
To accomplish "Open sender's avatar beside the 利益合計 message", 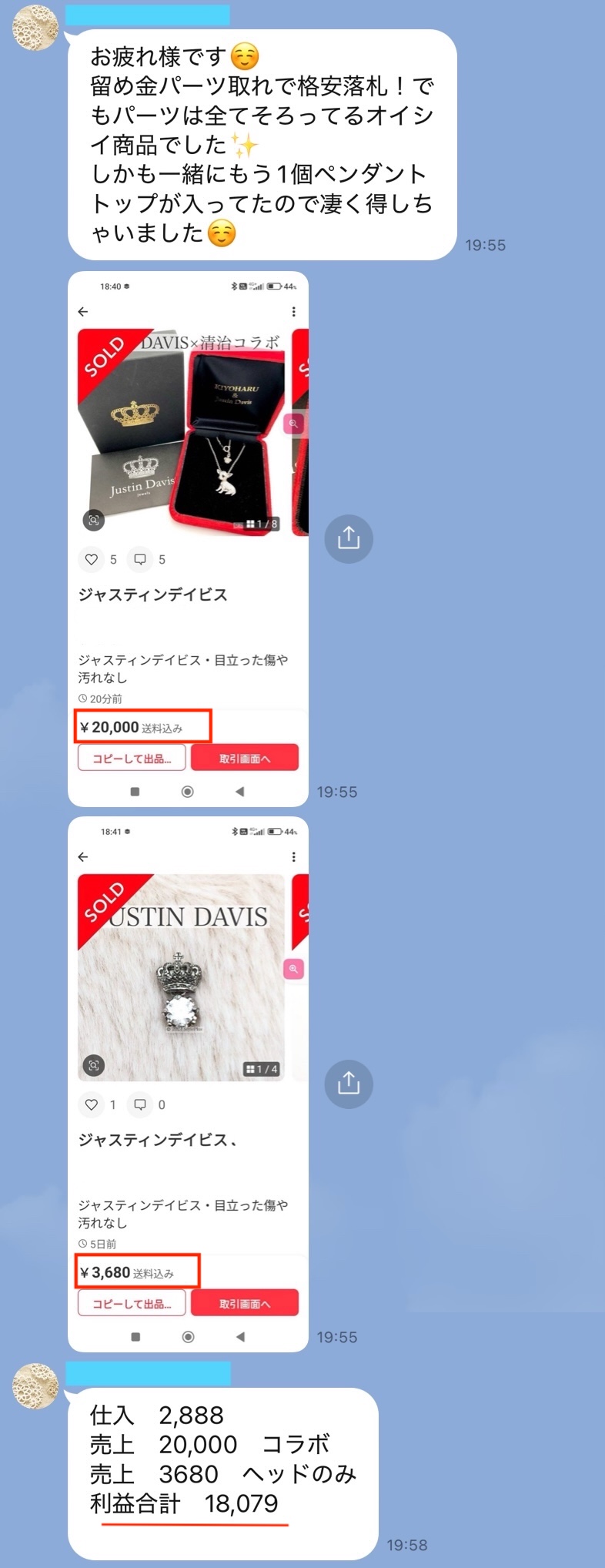I will point(35,1385).
